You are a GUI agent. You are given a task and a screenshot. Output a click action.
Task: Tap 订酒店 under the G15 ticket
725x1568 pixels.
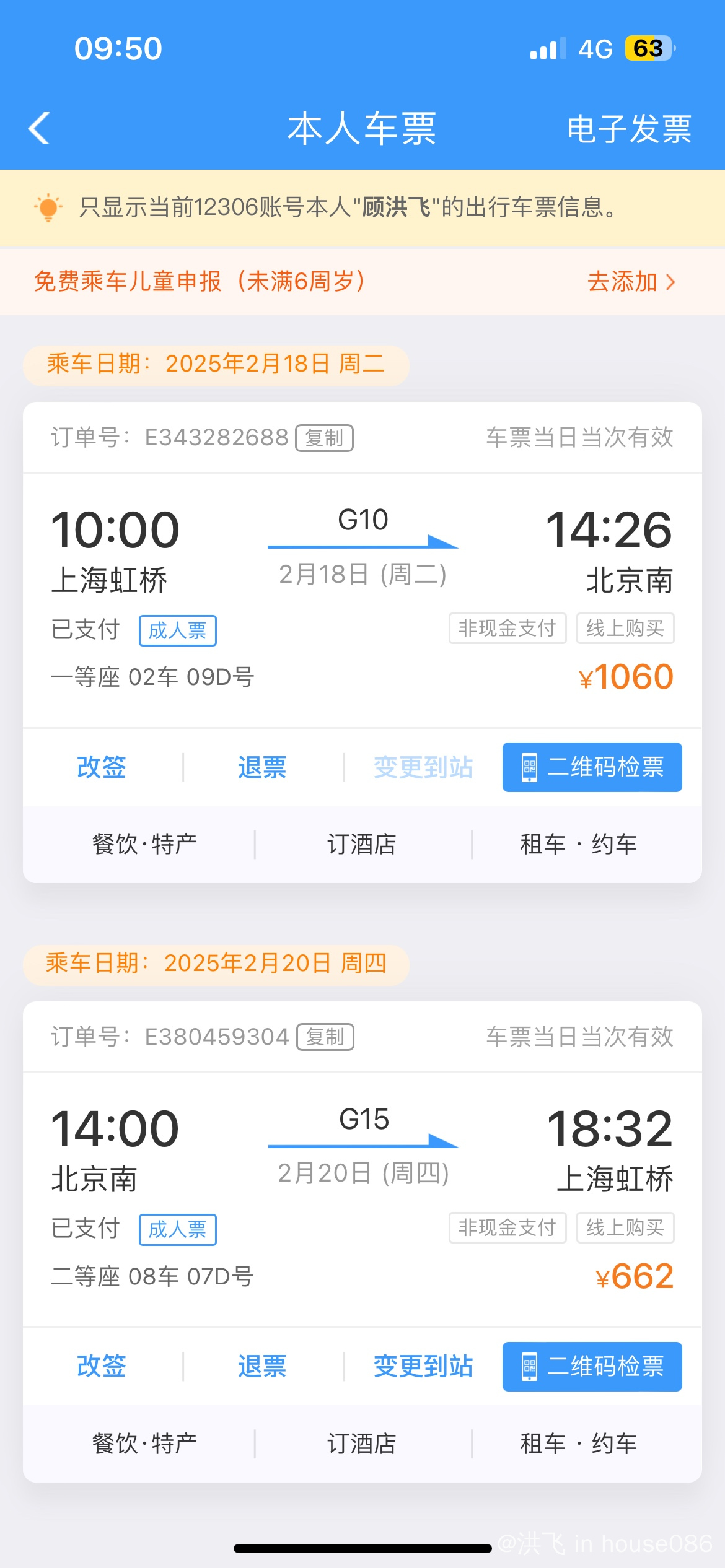point(361,1444)
